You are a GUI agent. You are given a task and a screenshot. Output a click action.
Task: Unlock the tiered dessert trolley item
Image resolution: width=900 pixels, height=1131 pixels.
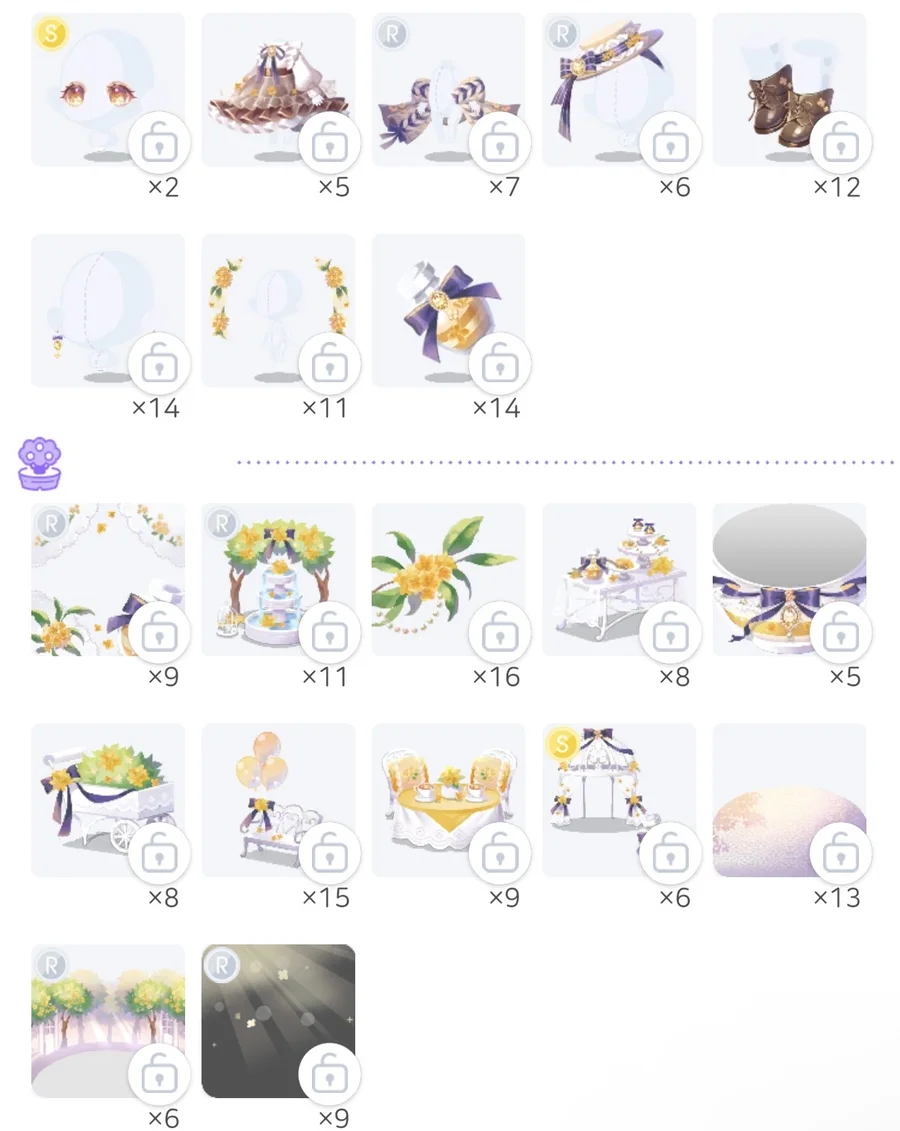[x=670, y=632]
